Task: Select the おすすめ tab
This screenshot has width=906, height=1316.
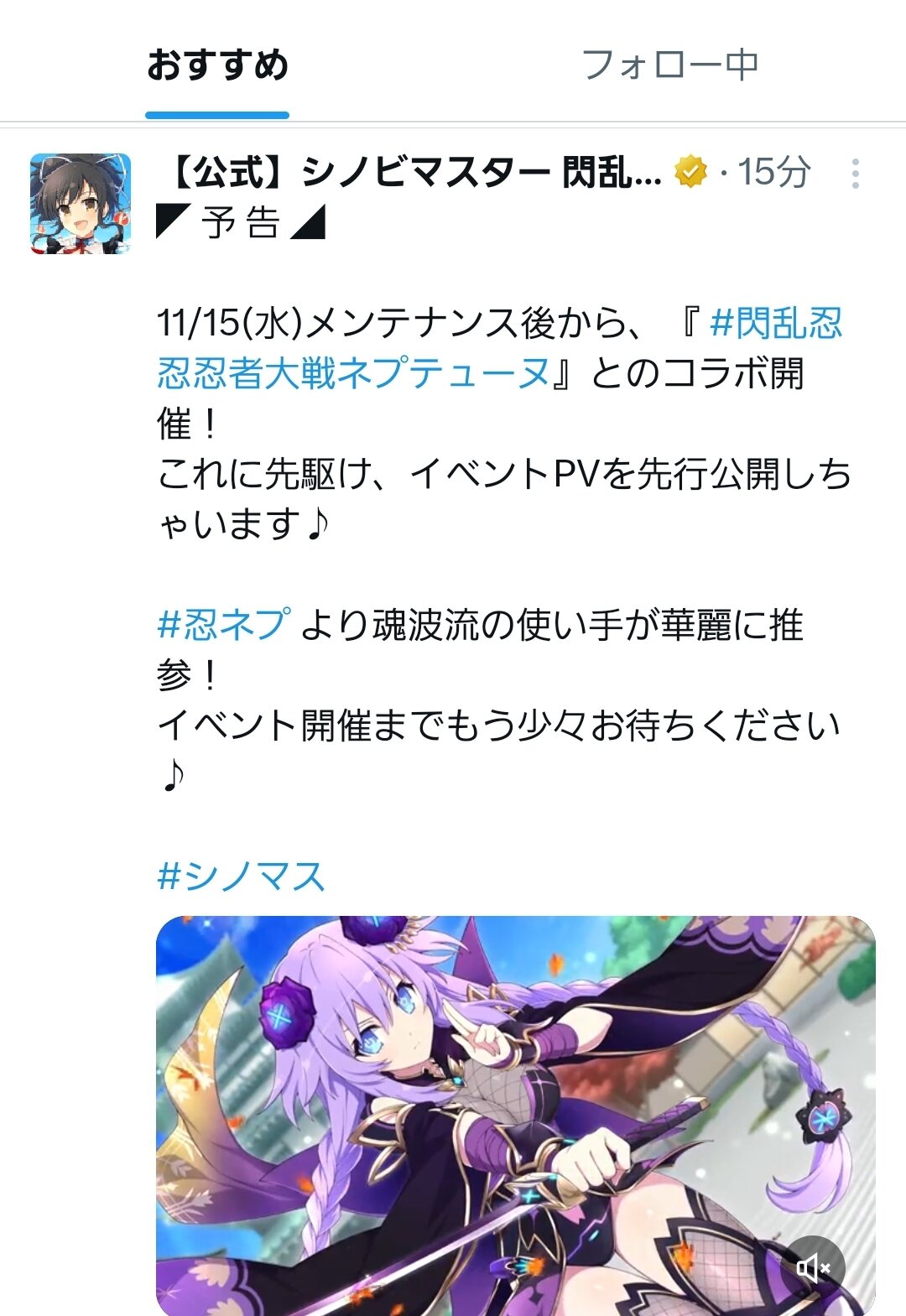Action: 217,65
